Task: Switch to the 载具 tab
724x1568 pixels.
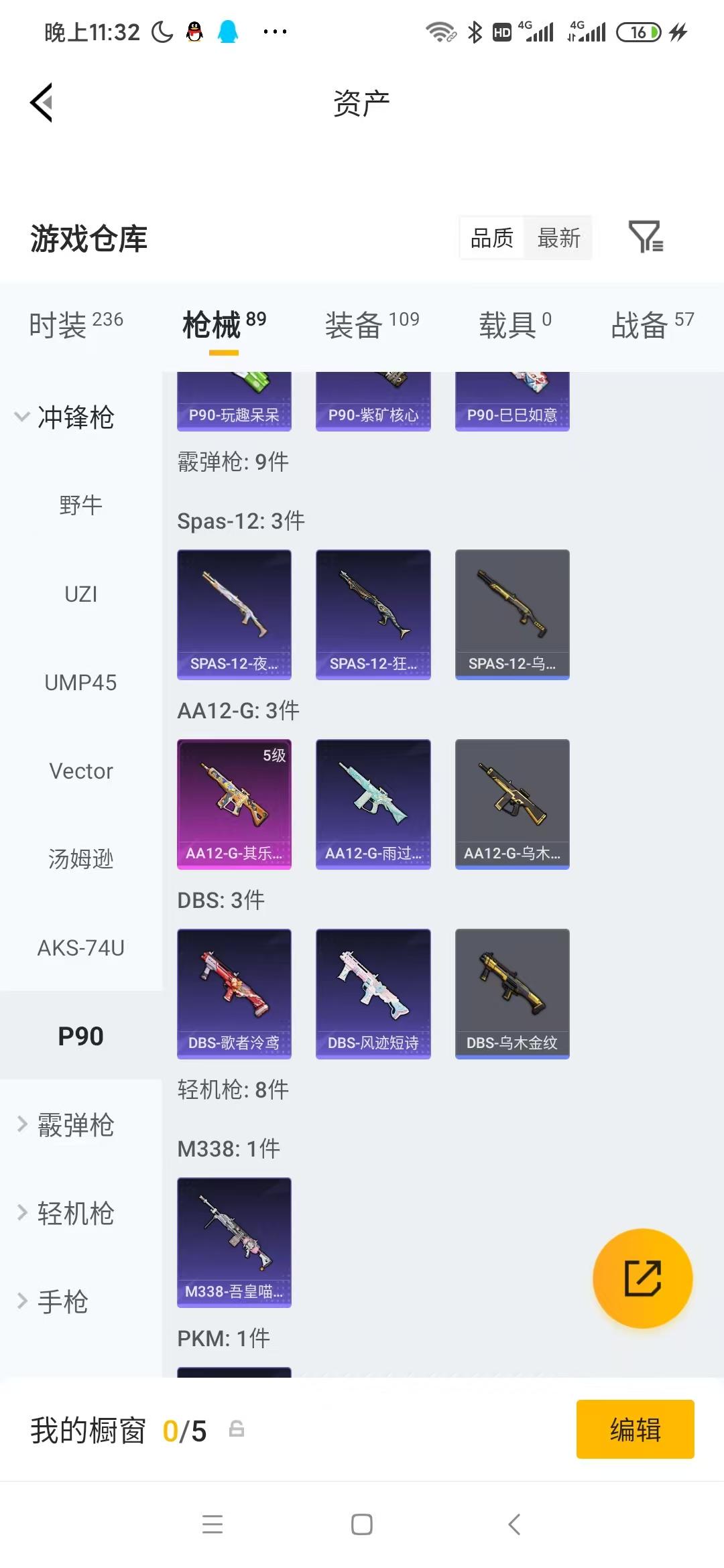Action: click(x=515, y=324)
